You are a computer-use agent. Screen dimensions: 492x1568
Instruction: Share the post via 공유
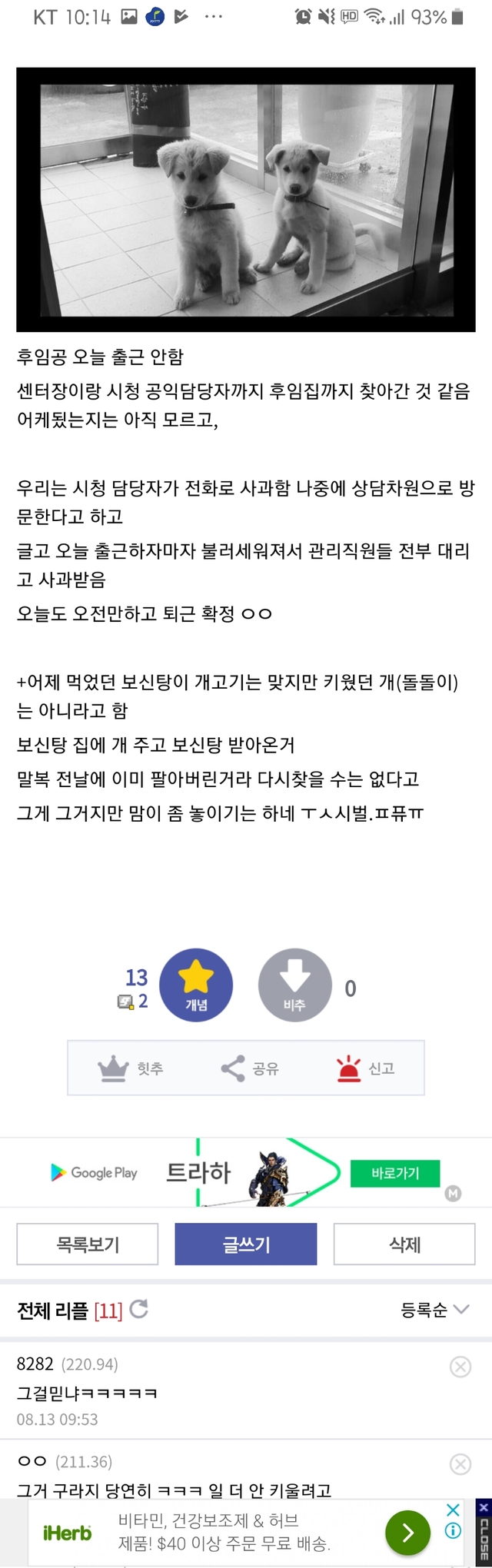pos(250,1068)
